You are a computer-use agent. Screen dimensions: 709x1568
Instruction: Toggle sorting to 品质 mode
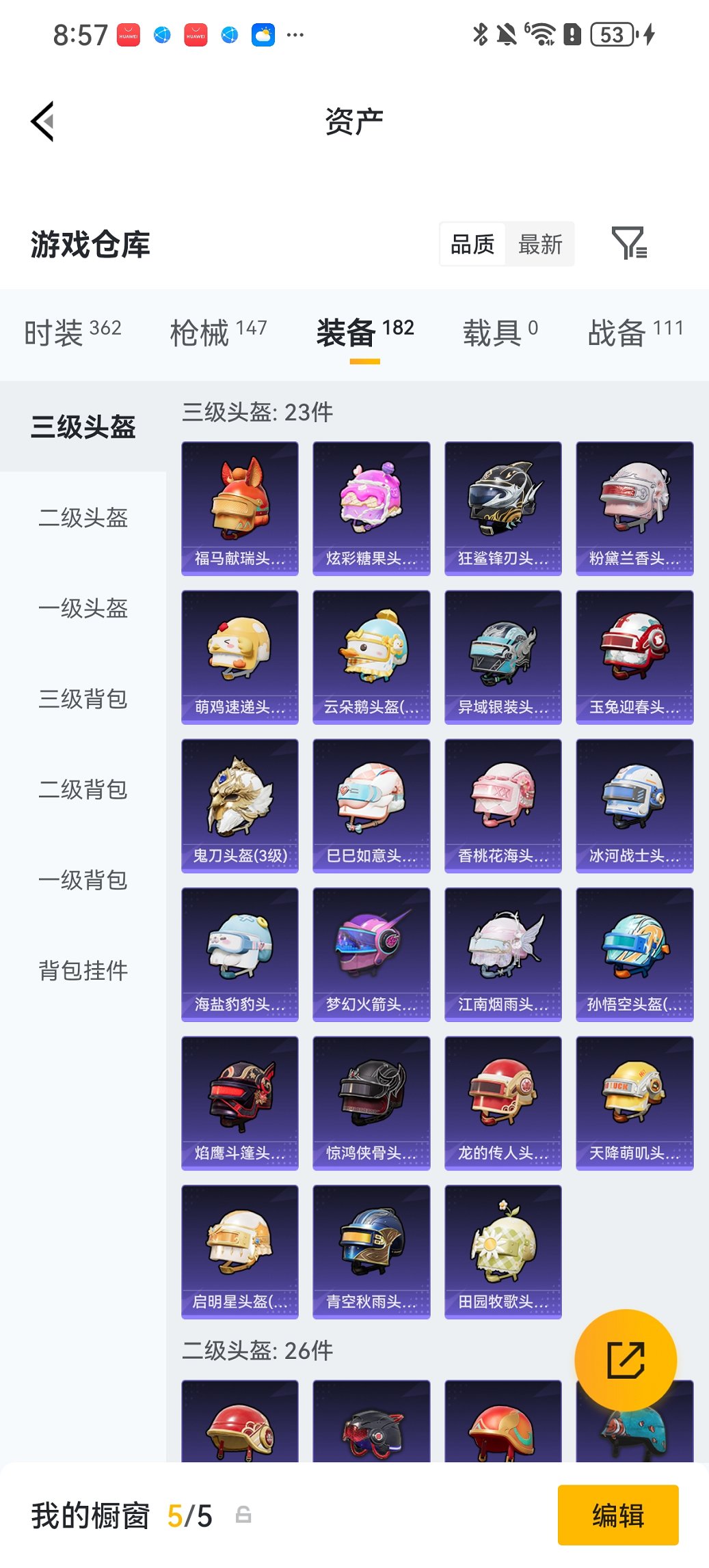[473, 244]
